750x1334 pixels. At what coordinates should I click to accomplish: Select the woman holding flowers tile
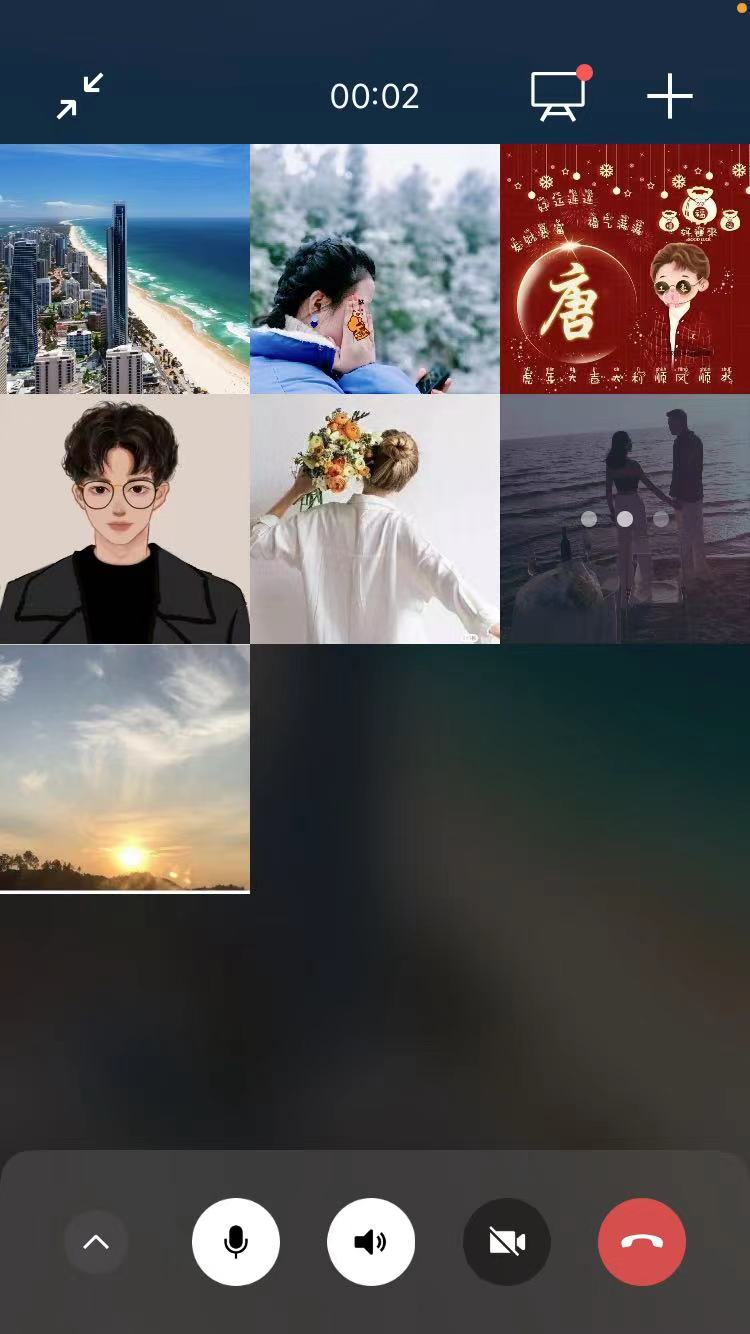pyautogui.click(x=375, y=519)
